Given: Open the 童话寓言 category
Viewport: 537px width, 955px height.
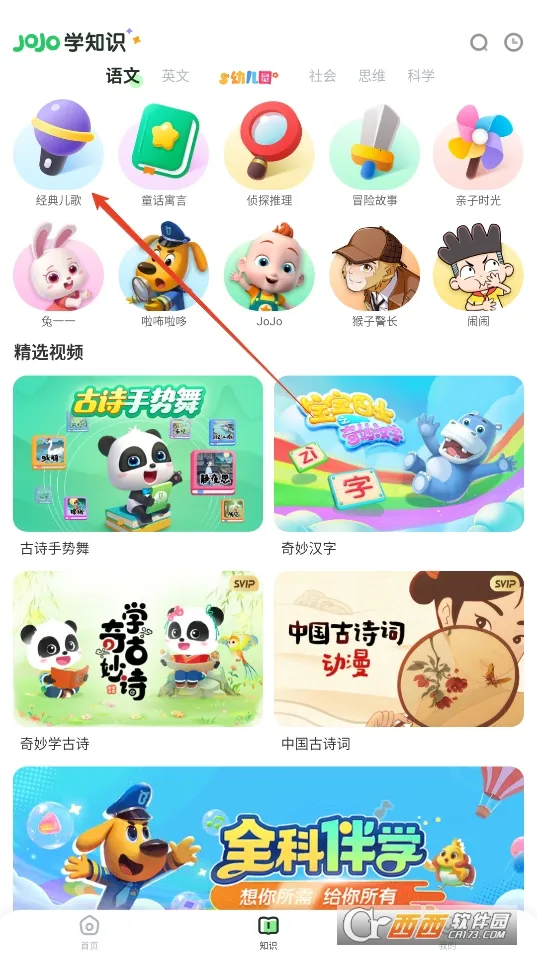Looking at the screenshot, I should pyautogui.click(x=164, y=153).
